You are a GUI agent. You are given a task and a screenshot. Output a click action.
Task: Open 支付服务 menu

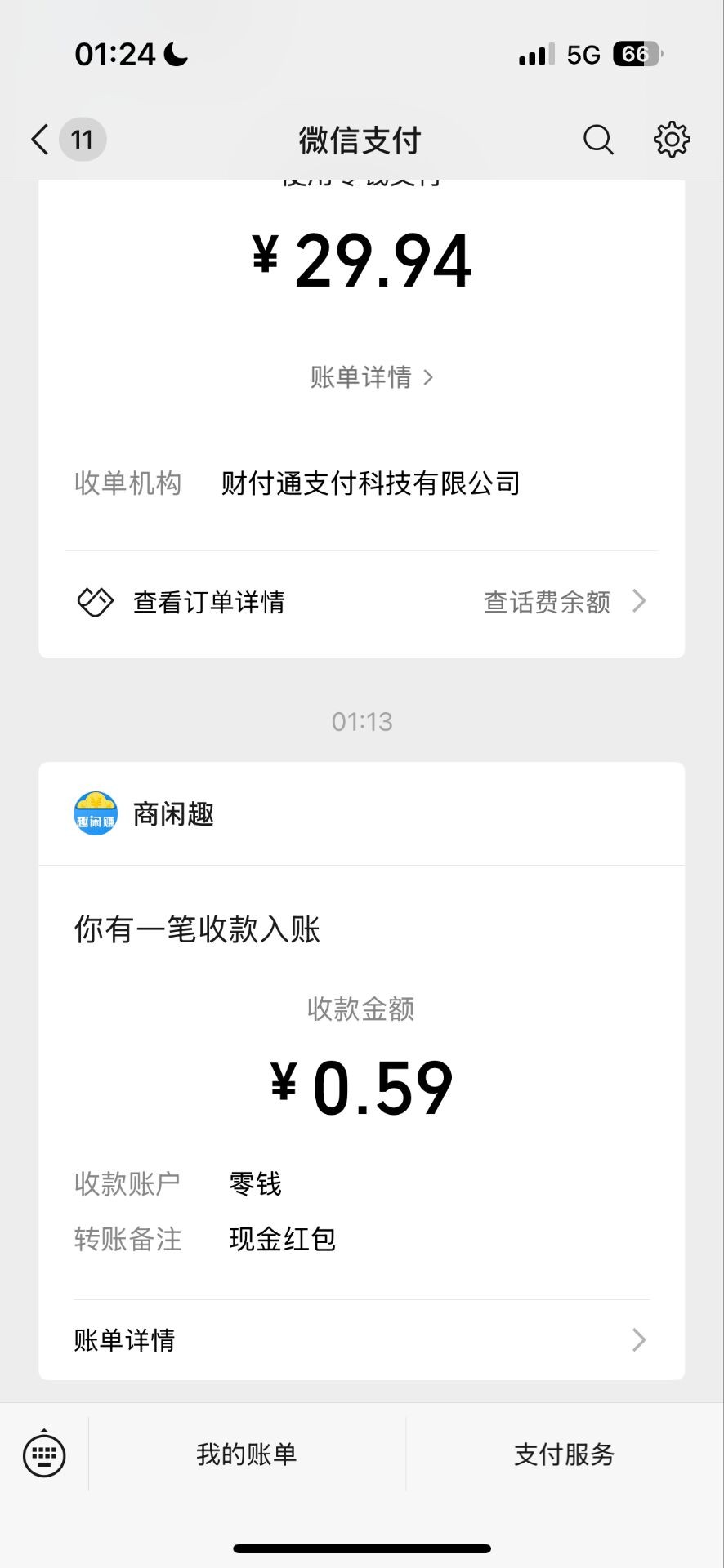point(565,1454)
